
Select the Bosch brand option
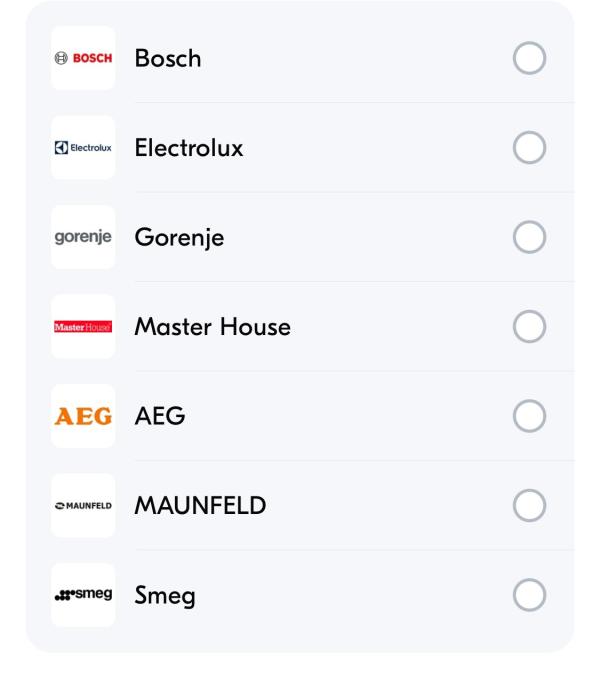click(x=528, y=59)
